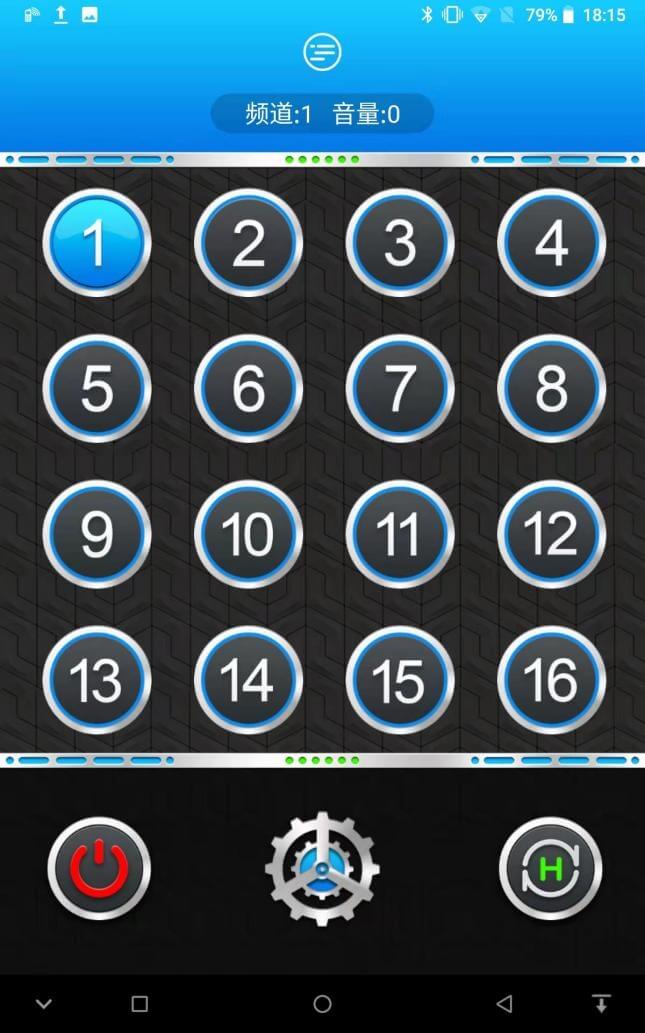
Task: Switch to channel 4
Action: (x=551, y=243)
